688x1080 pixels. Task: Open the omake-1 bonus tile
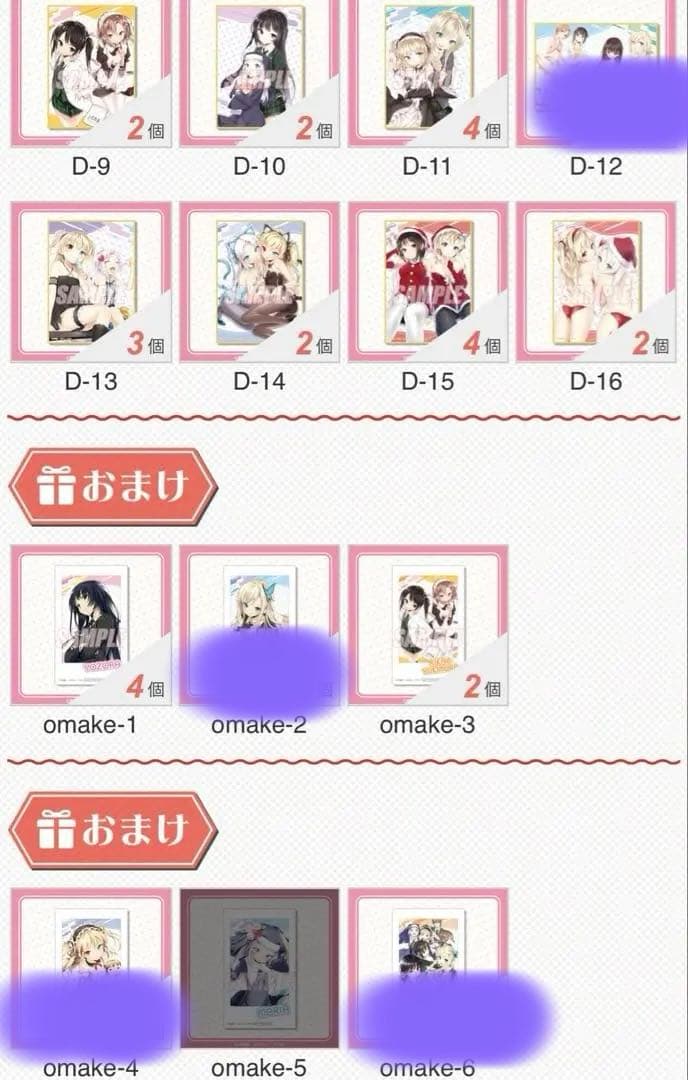point(91,625)
